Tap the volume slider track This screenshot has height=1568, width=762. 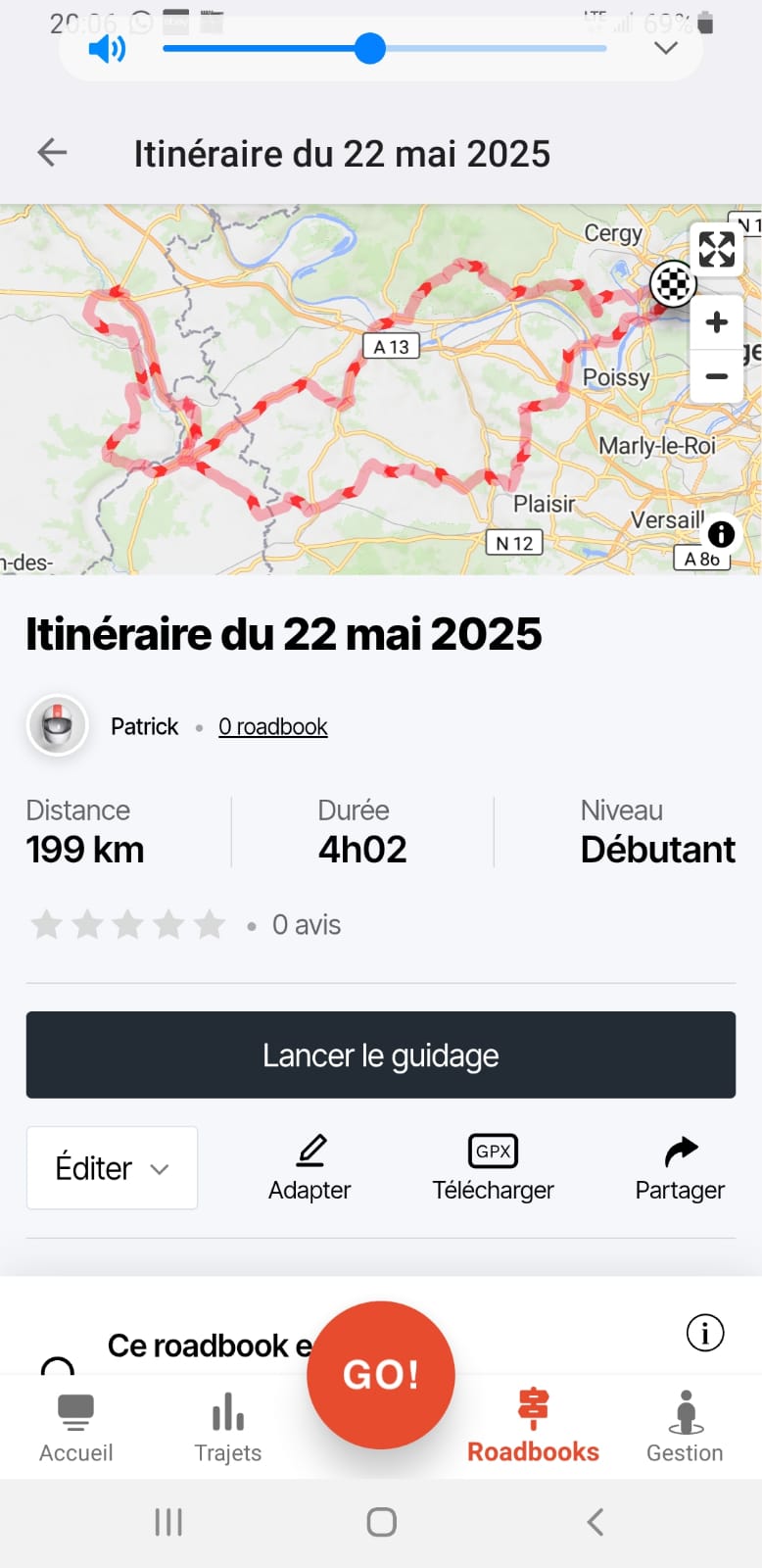385,48
